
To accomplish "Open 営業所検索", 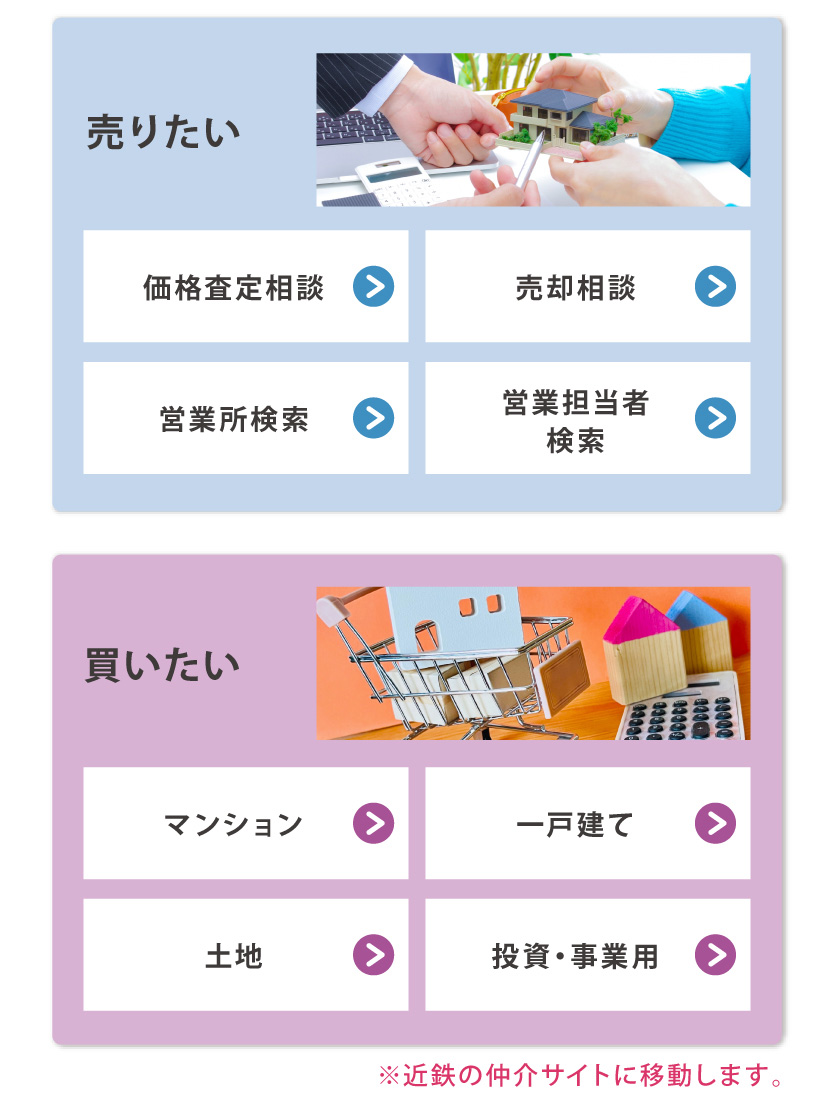I will [x=246, y=418].
